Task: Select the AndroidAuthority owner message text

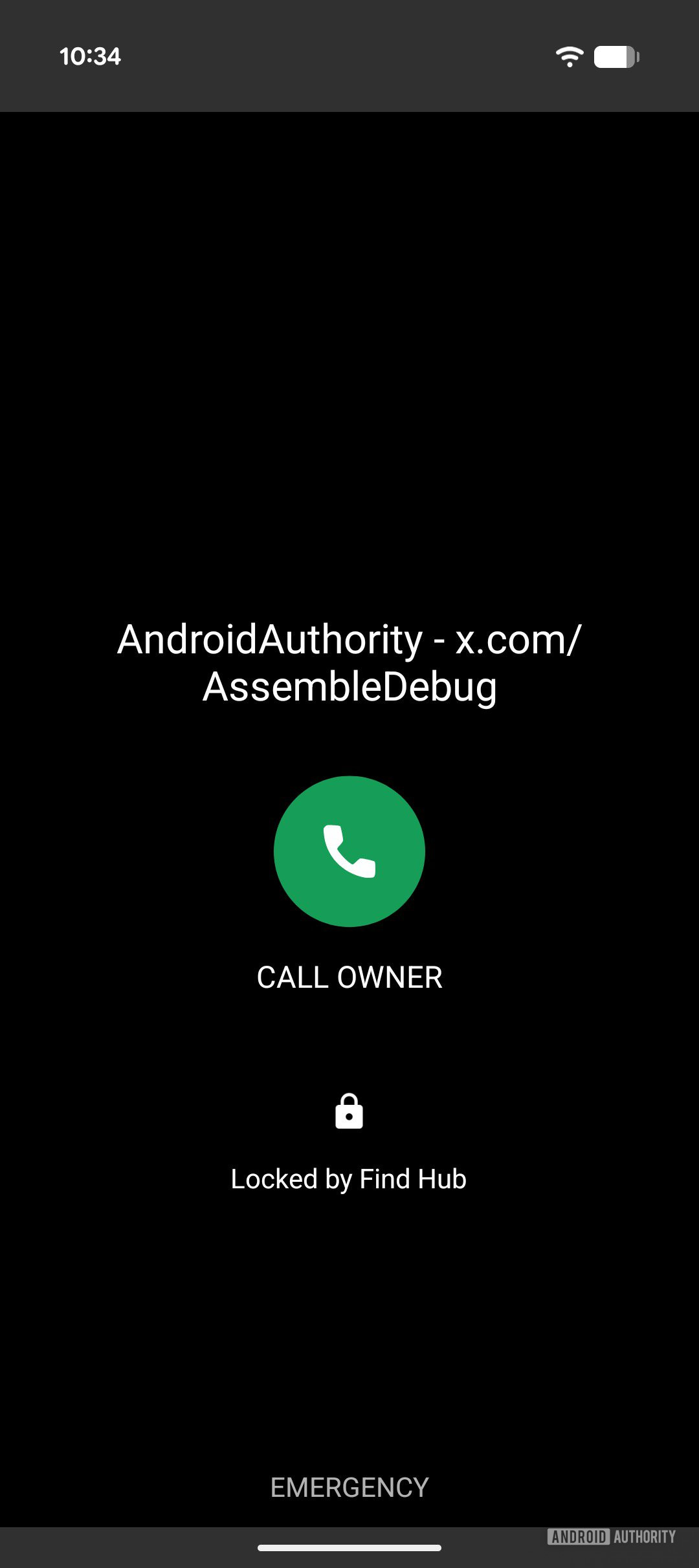Action: (349, 663)
